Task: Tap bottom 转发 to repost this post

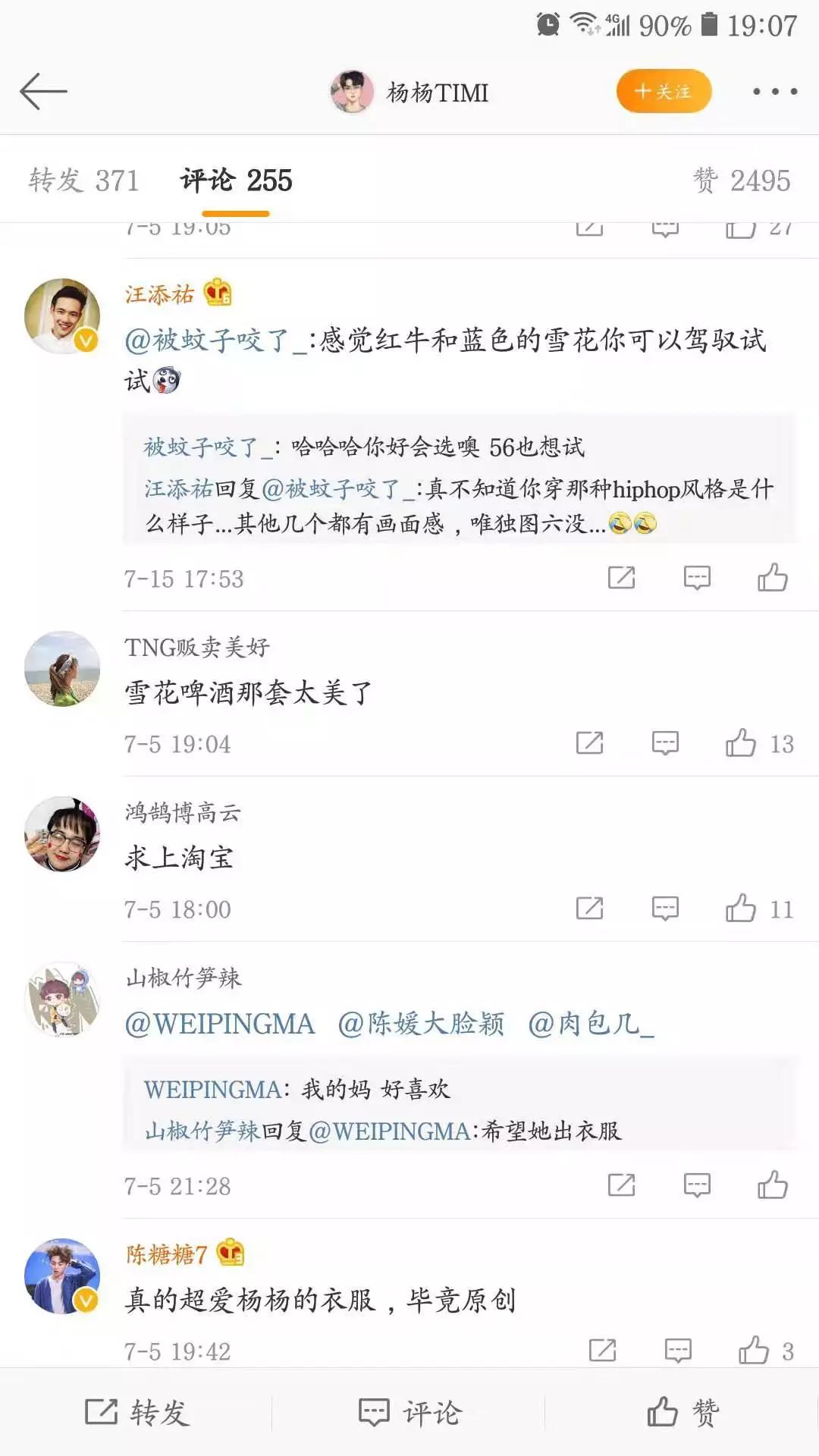Action: point(136,1412)
